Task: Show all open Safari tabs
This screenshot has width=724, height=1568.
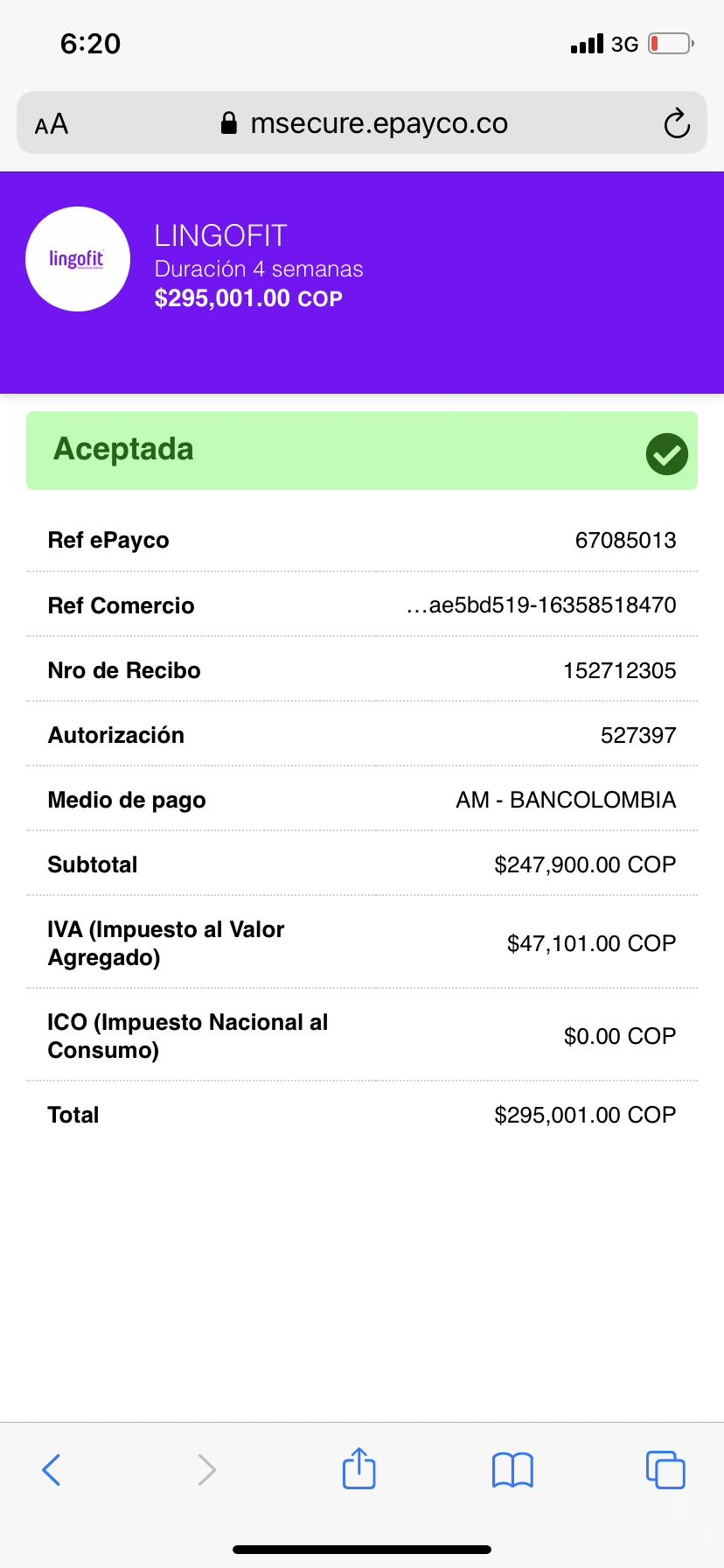Action: tap(665, 1469)
